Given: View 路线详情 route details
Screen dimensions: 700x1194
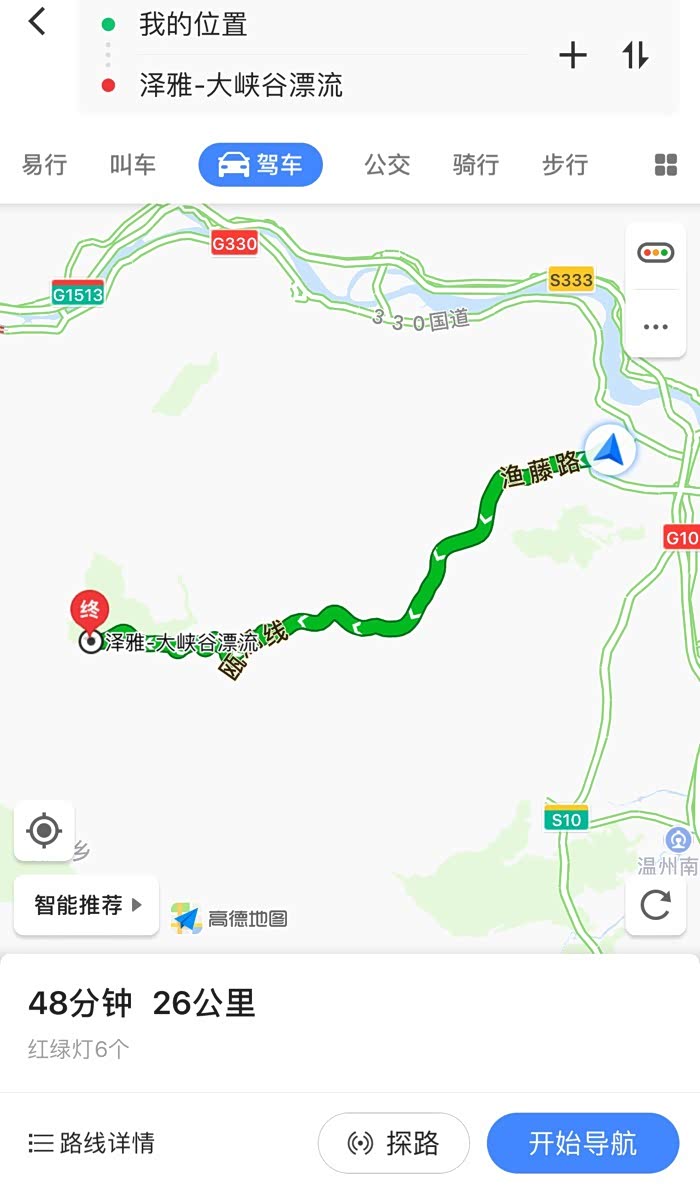Looking at the screenshot, I should (91, 1142).
